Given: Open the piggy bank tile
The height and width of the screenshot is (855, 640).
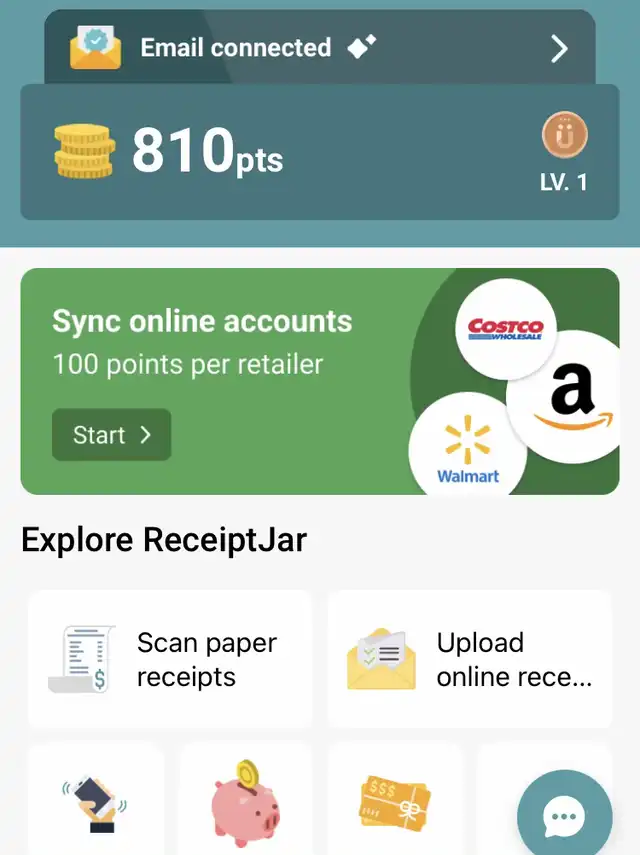Looking at the screenshot, I should coord(245,800).
